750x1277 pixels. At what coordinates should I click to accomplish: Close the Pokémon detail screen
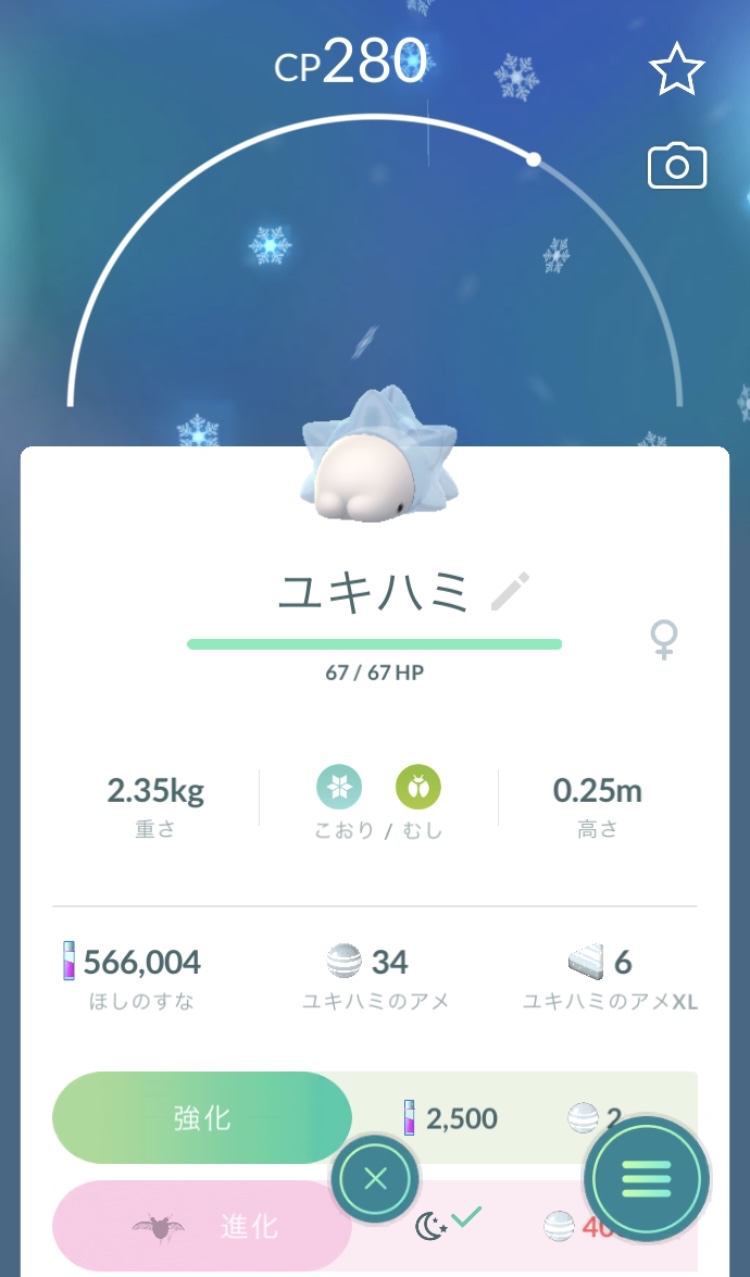(375, 1180)
